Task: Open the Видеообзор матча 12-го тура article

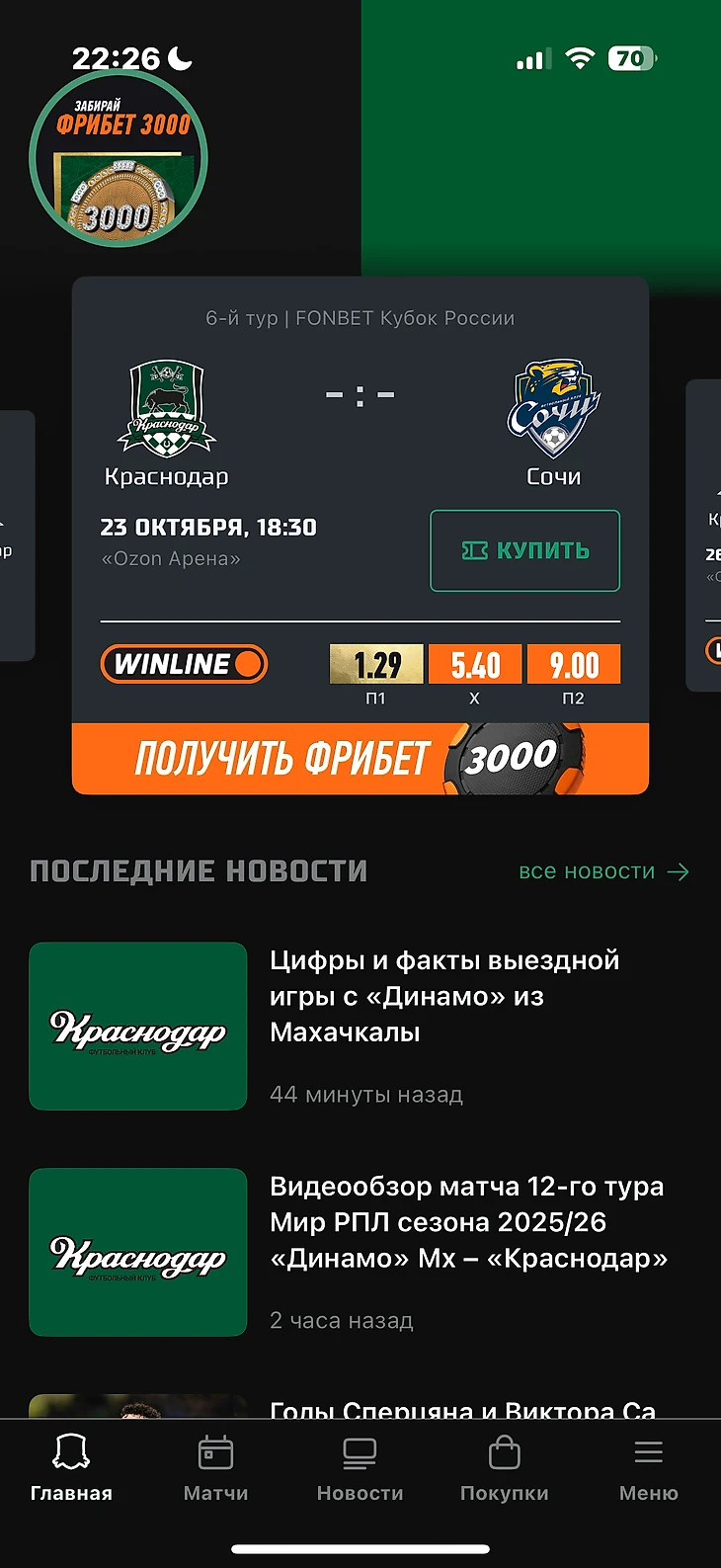Action: pyautogui.click(x=468, y=1222)
